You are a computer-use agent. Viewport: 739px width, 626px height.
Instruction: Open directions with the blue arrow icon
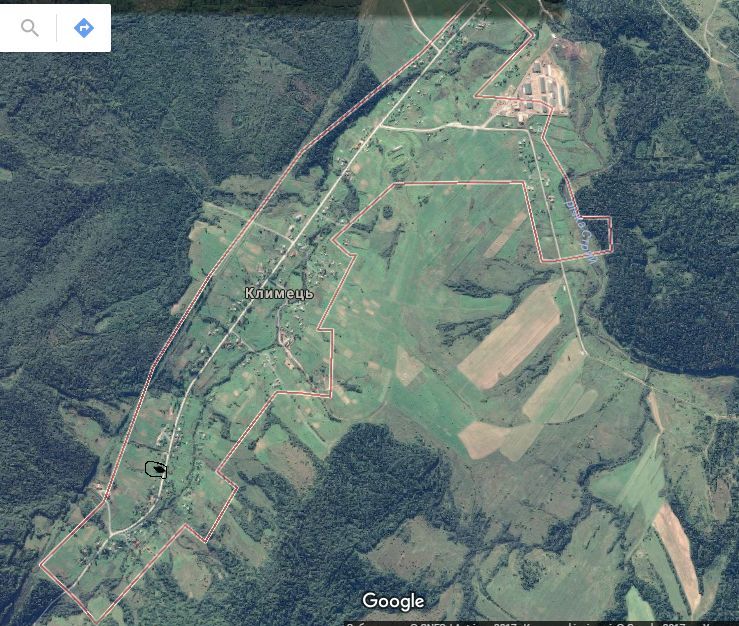84,29
